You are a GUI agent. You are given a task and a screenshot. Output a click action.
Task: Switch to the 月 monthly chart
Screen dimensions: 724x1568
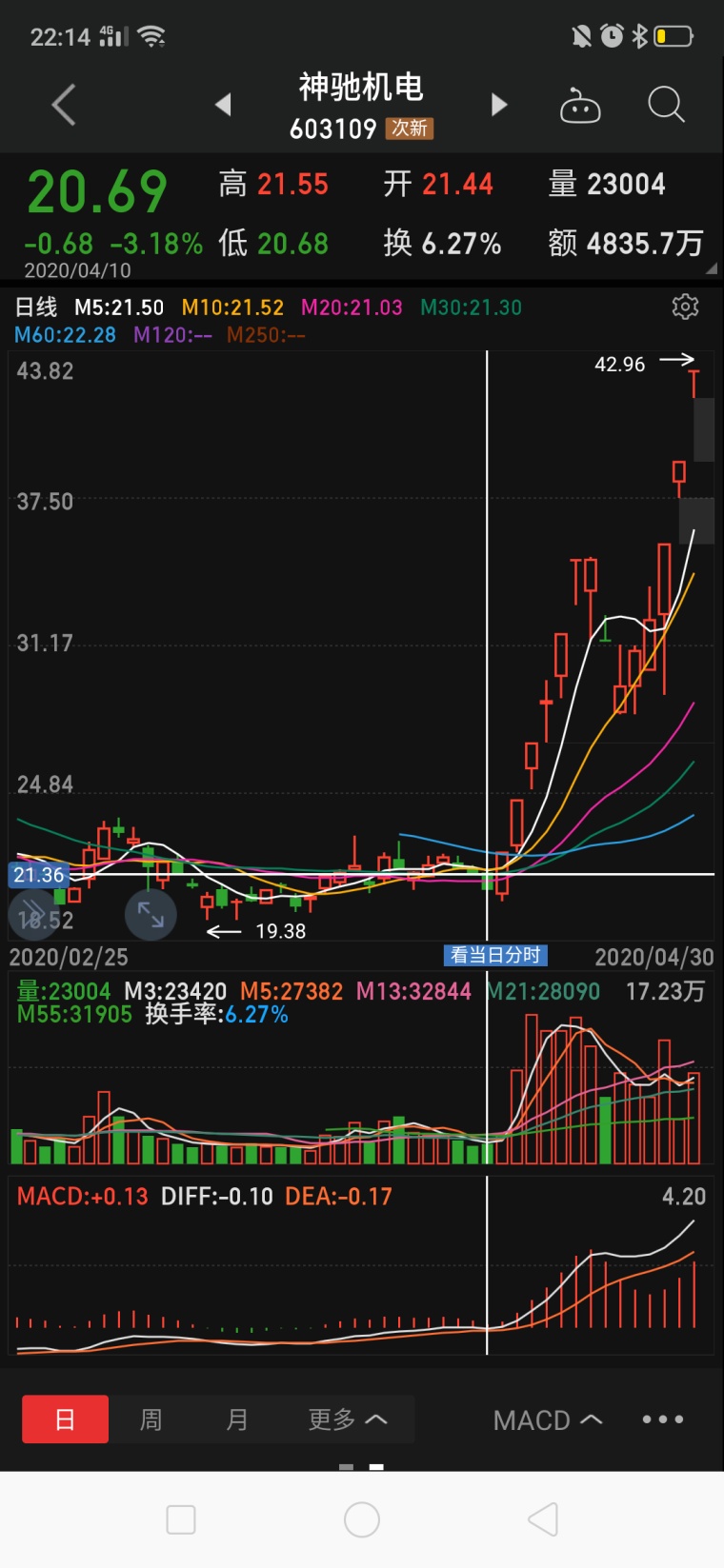(236, 1419)
